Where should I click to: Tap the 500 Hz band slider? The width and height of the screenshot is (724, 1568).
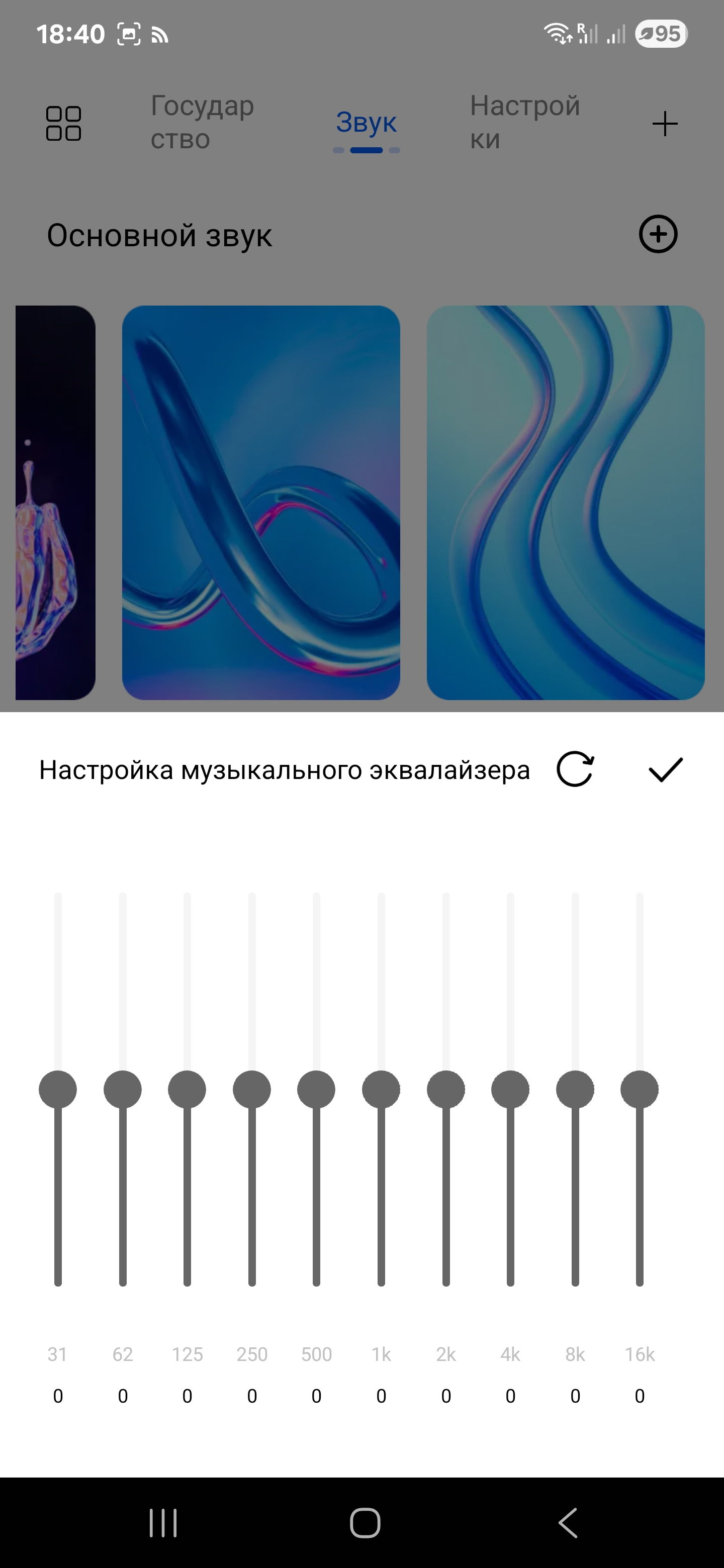(316, 1090)
